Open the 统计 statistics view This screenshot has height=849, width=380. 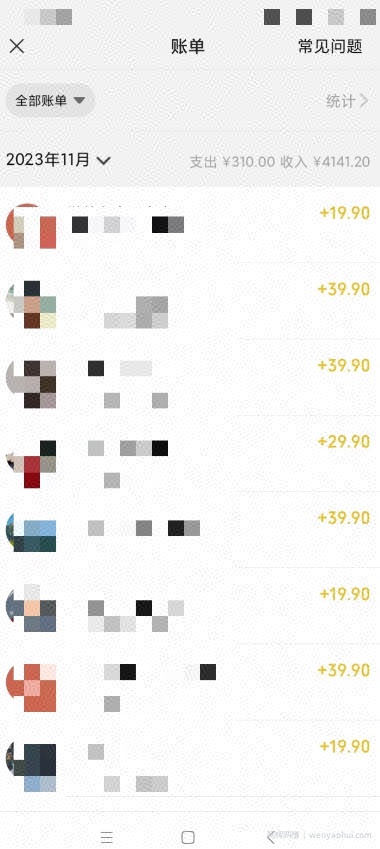pyautogui.click(x=347, y=101)
